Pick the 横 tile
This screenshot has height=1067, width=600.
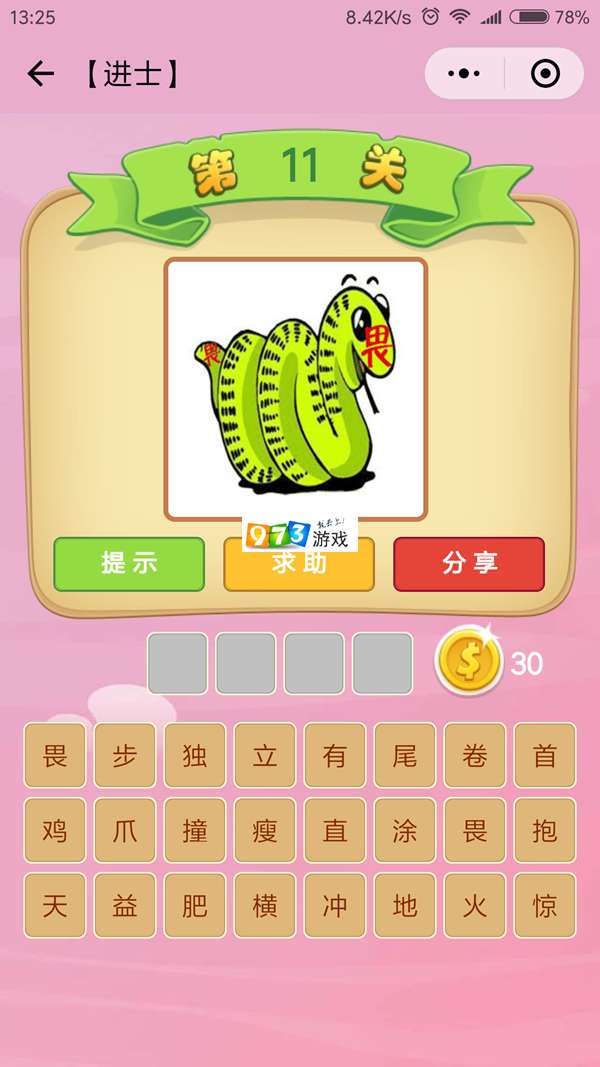click(x=265, y=905)
